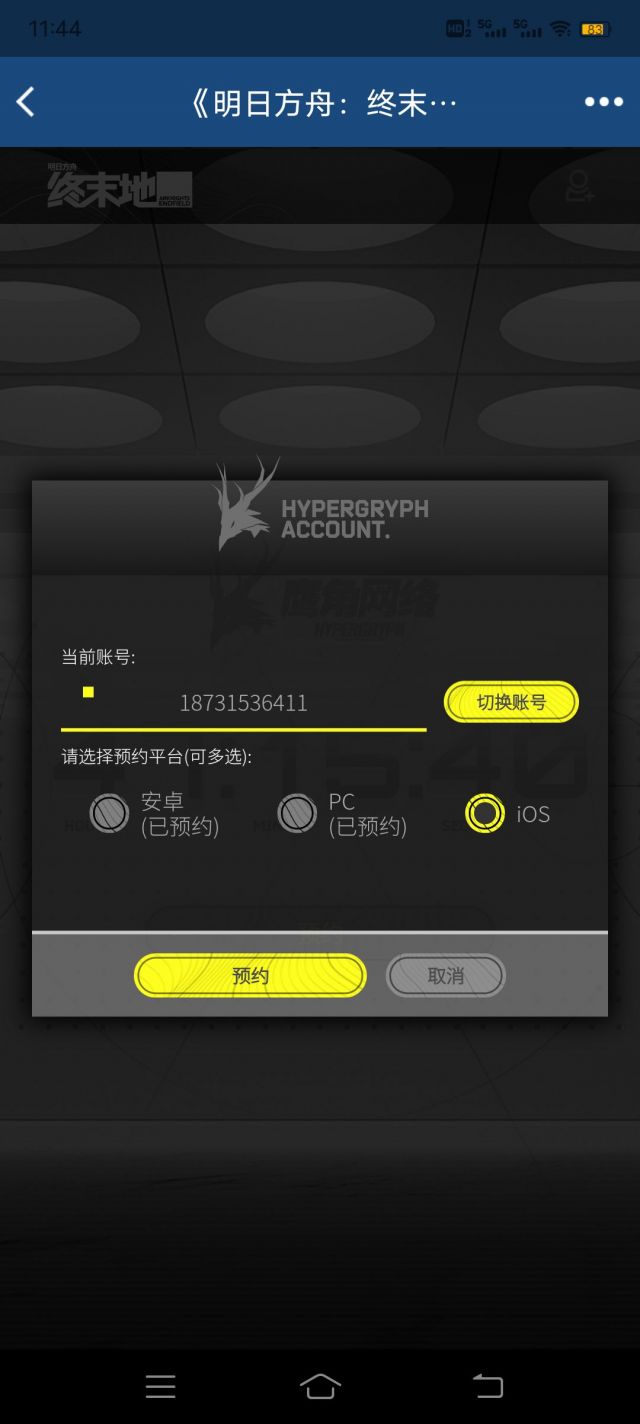Tap the PC platform checkbox

click(x=297, y=814)
